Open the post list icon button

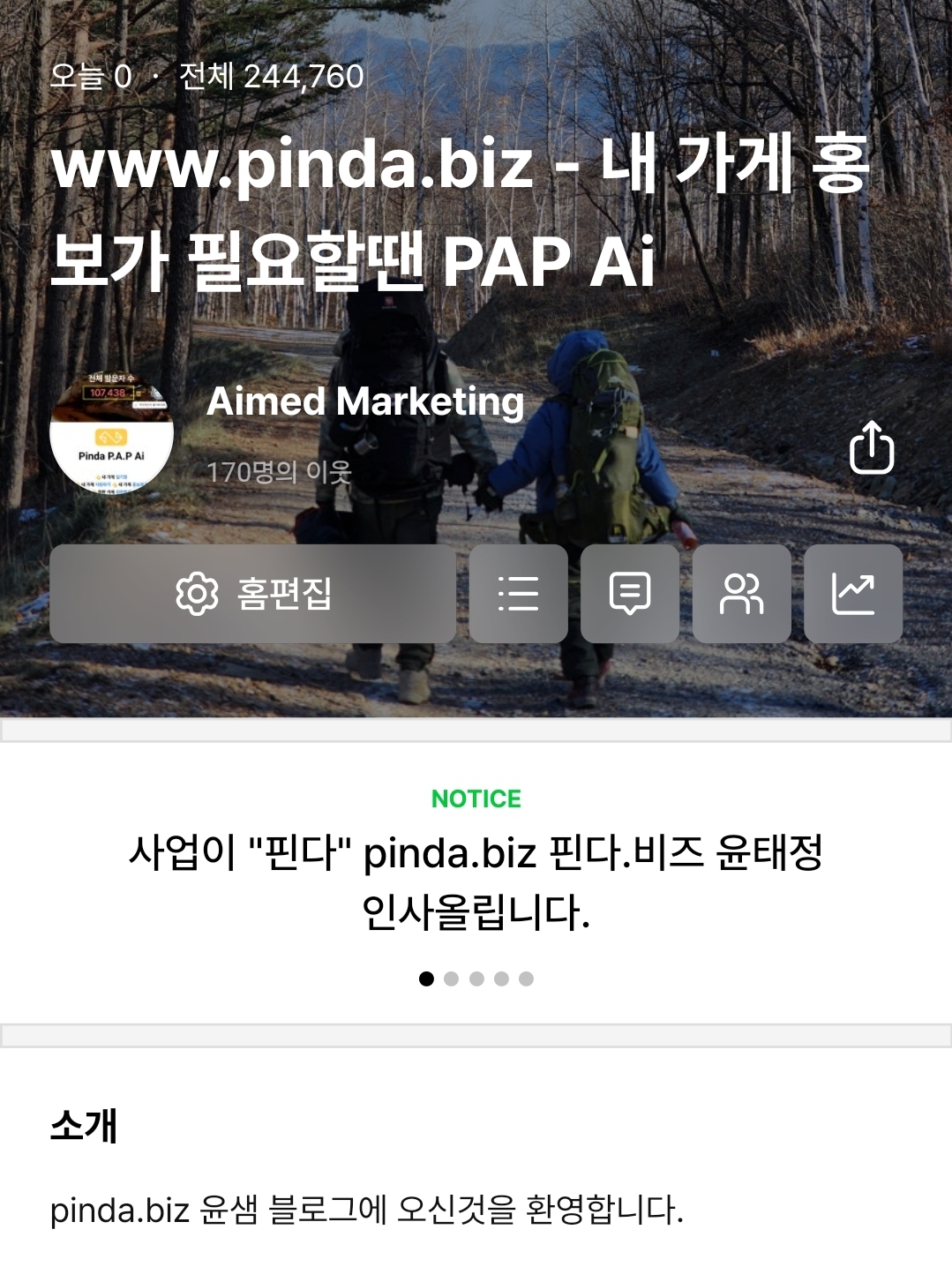point(518,593)
